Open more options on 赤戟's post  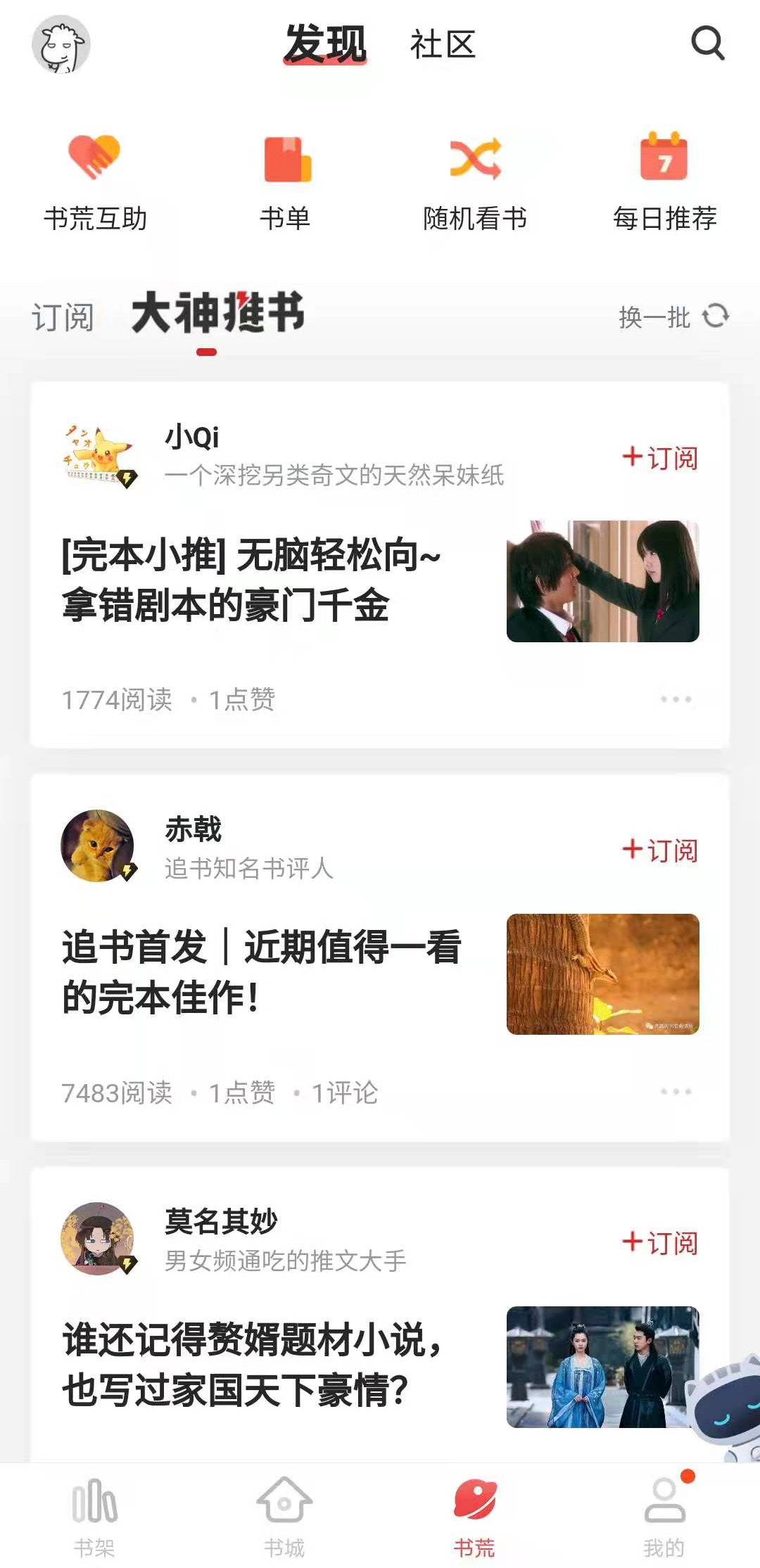click(676, 1092)
